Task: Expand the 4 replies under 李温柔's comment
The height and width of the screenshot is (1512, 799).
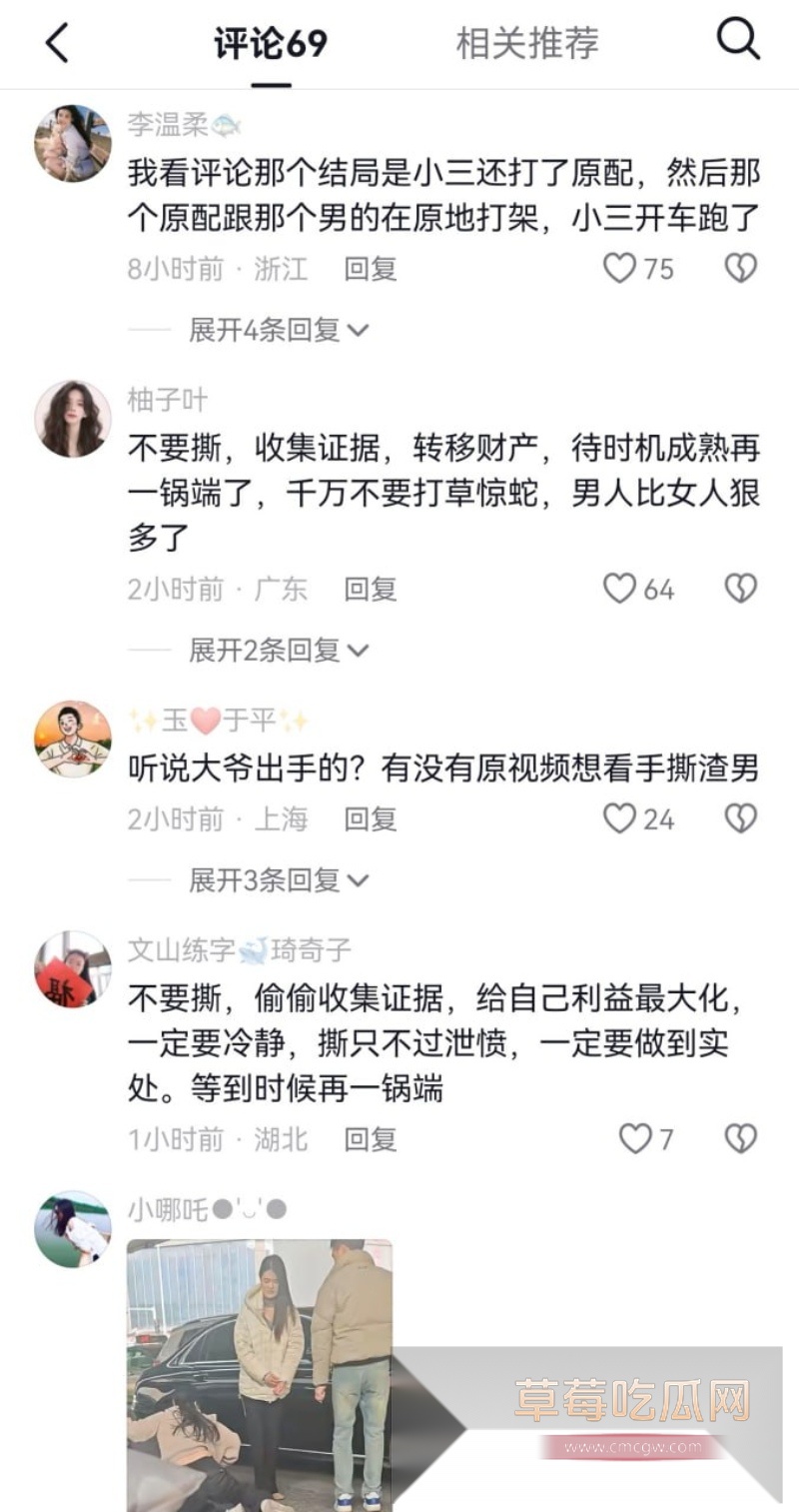Action: (x=278, y=328)
